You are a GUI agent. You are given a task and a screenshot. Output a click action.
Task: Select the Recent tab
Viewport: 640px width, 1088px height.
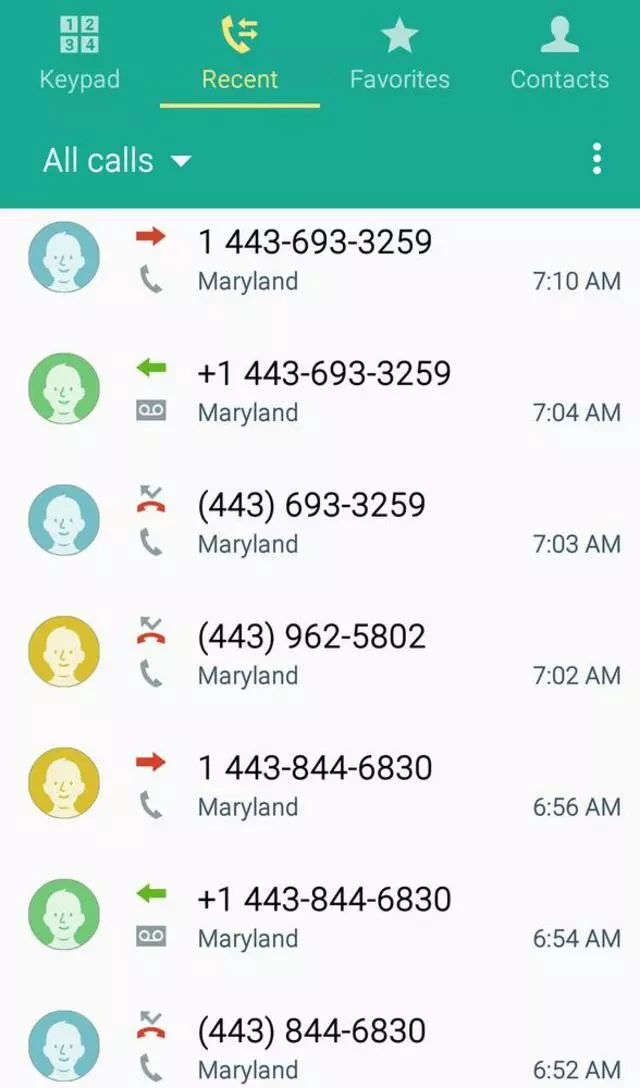click(240, 55)
